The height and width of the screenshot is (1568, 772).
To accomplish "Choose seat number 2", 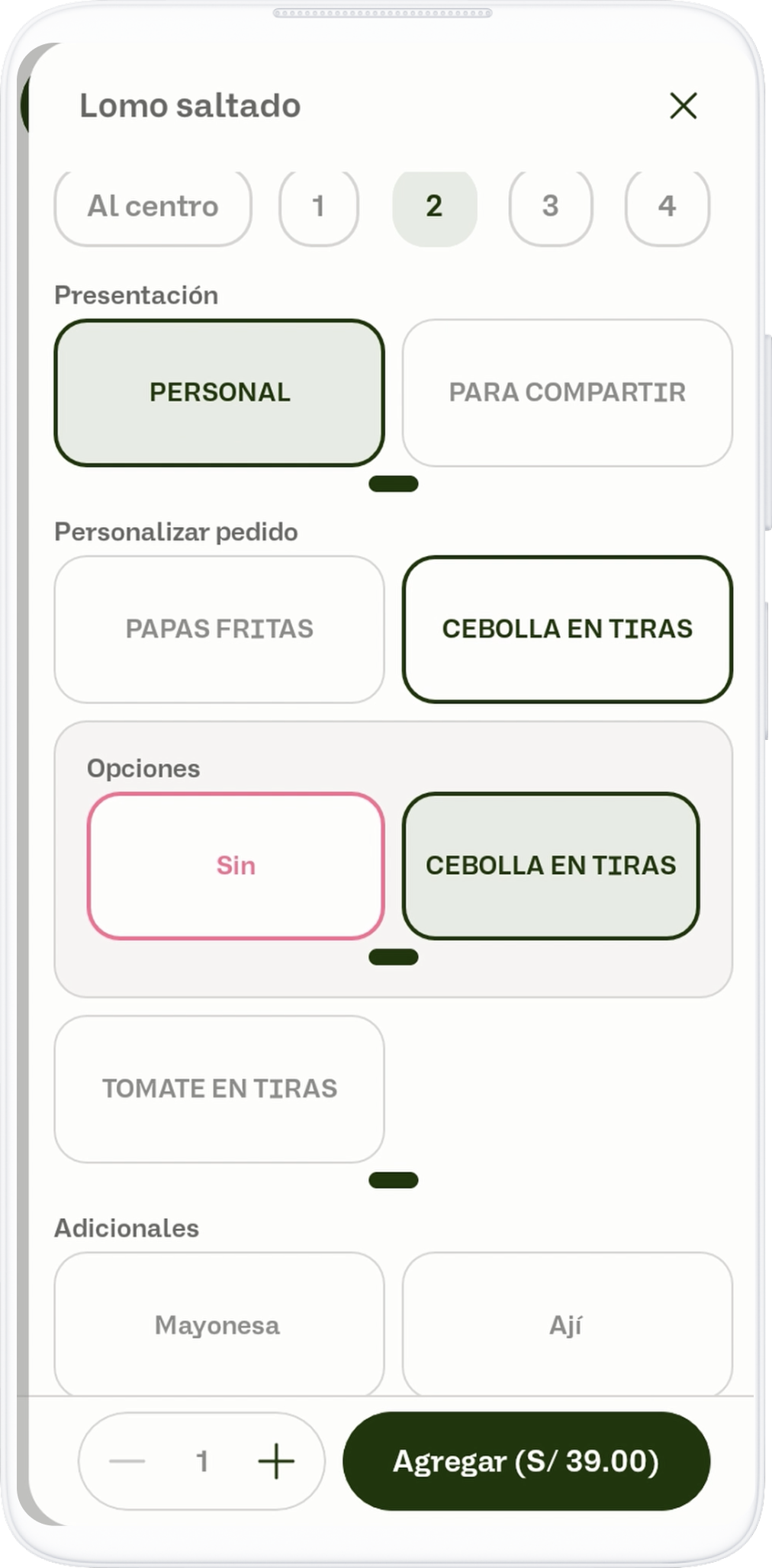I will (x=434, y=206).
